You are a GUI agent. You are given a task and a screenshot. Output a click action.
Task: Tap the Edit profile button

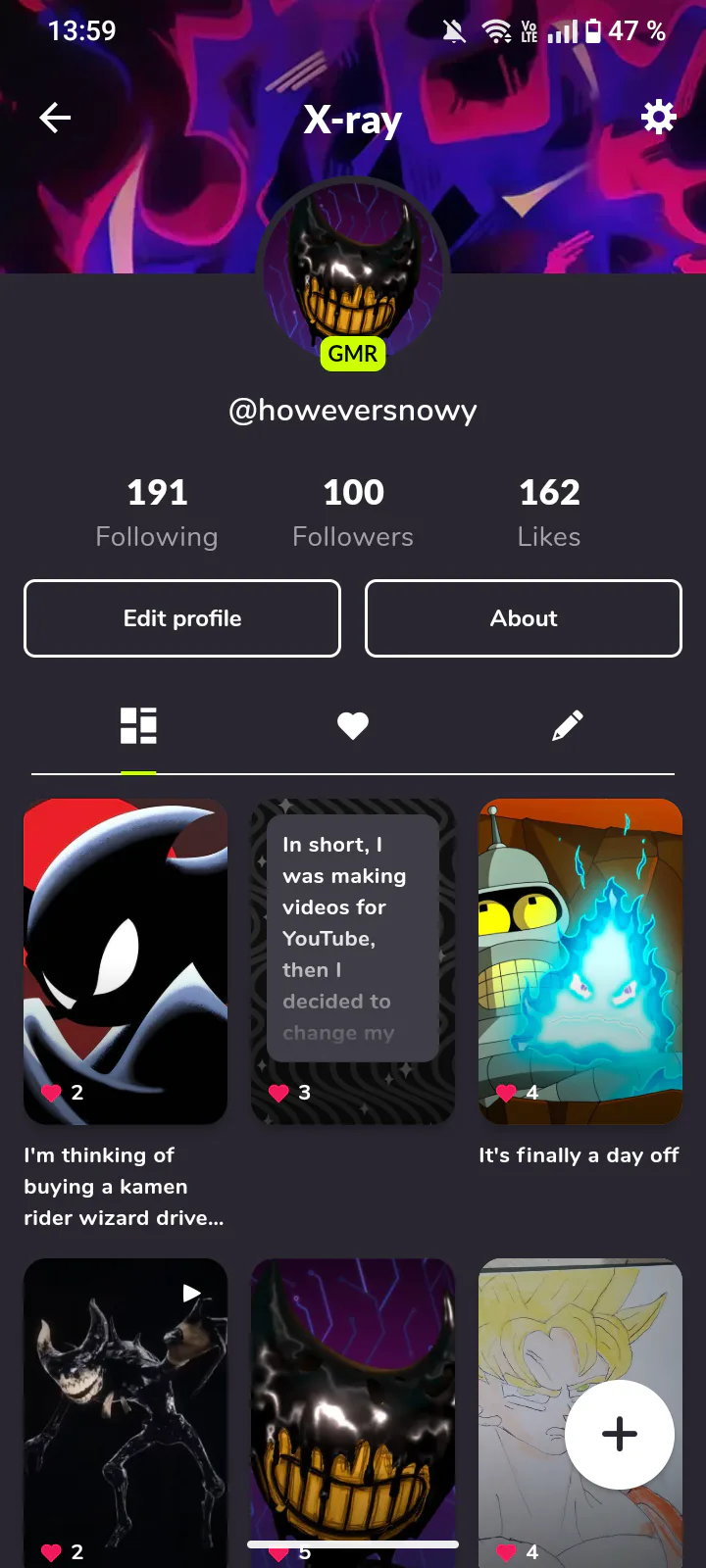pyautogui.click(x=182, y=618)
